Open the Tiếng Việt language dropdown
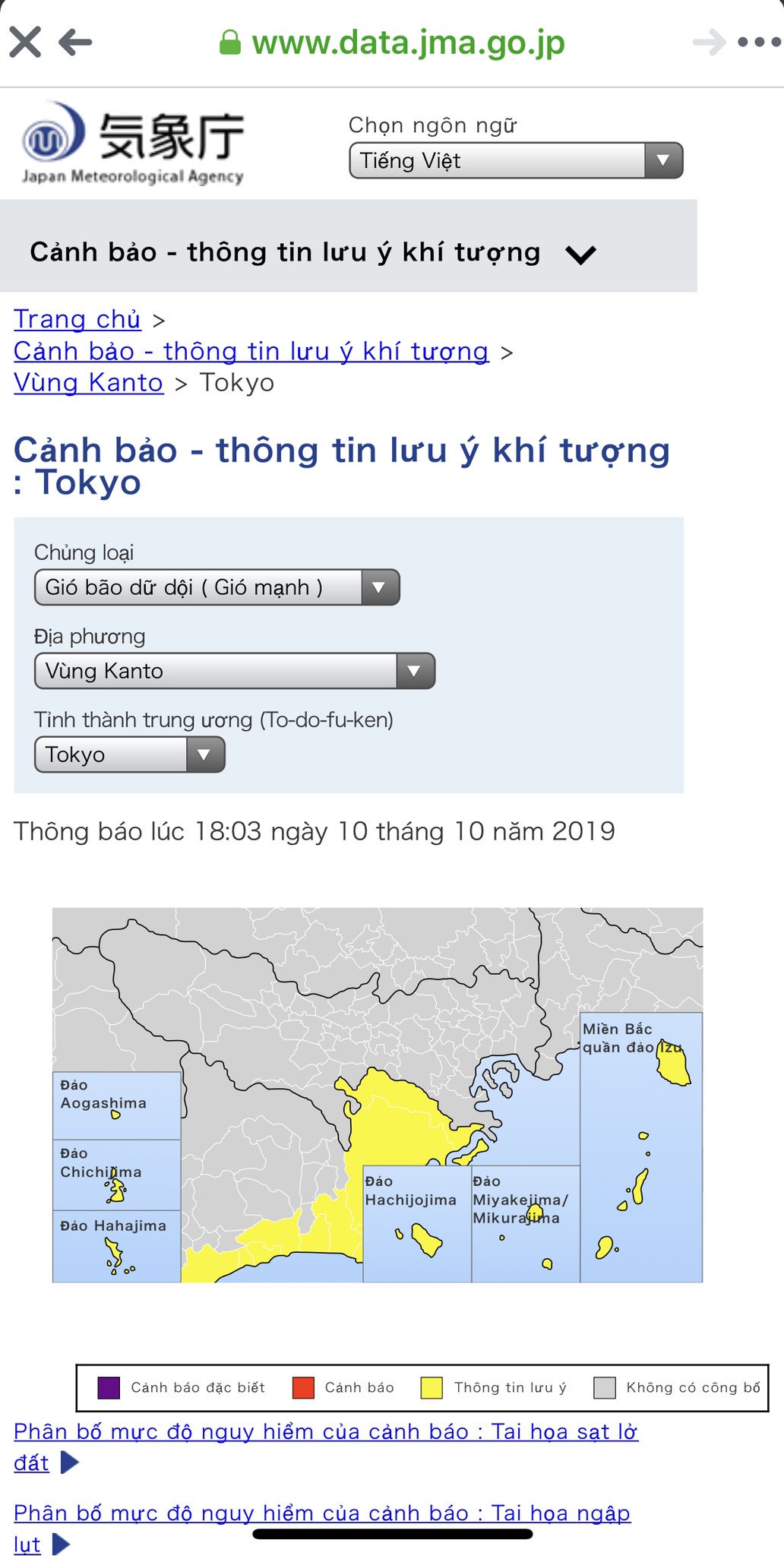This screenshot has width=784, height=1556. tap(516, 161)
